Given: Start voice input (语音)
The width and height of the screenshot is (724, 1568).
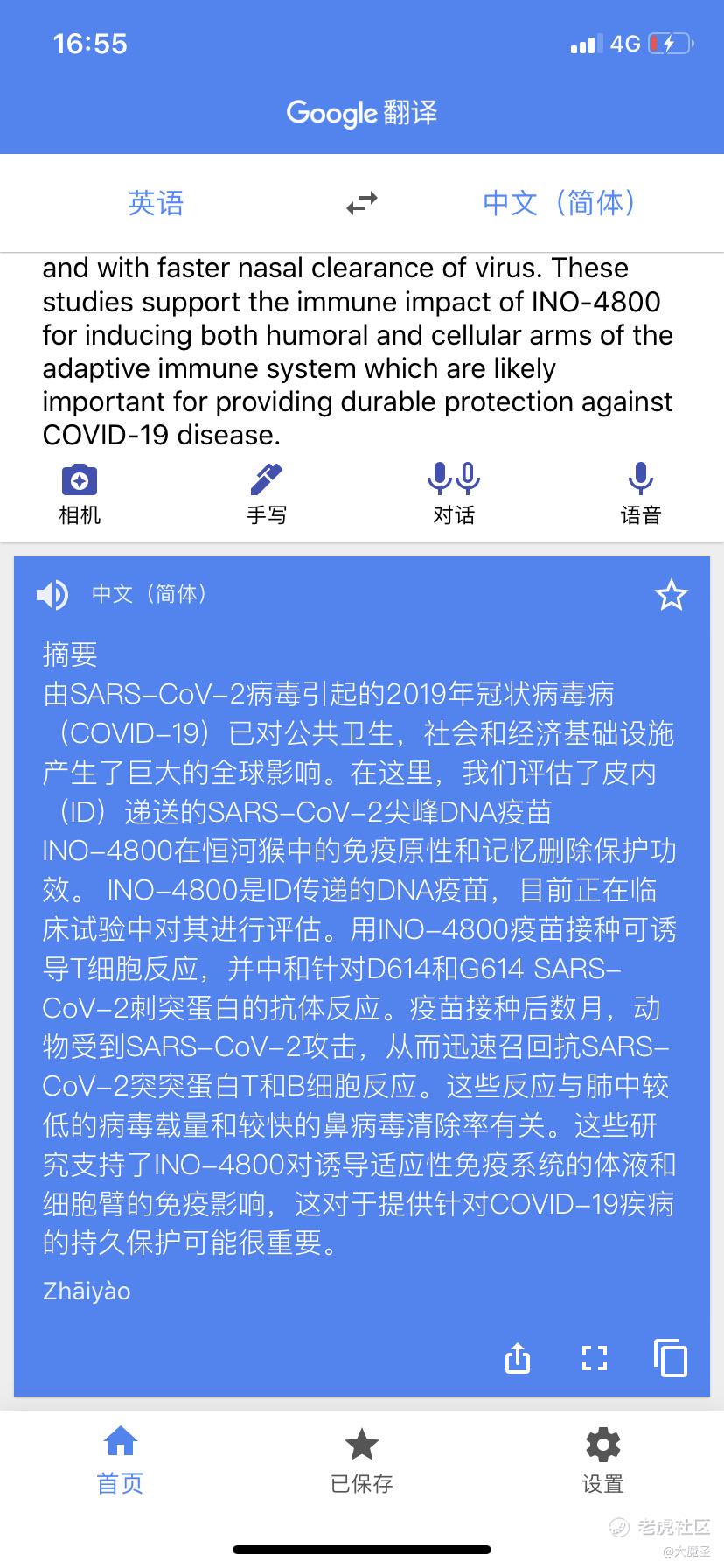Looking at the screenshot, I should tap(640, 493).
